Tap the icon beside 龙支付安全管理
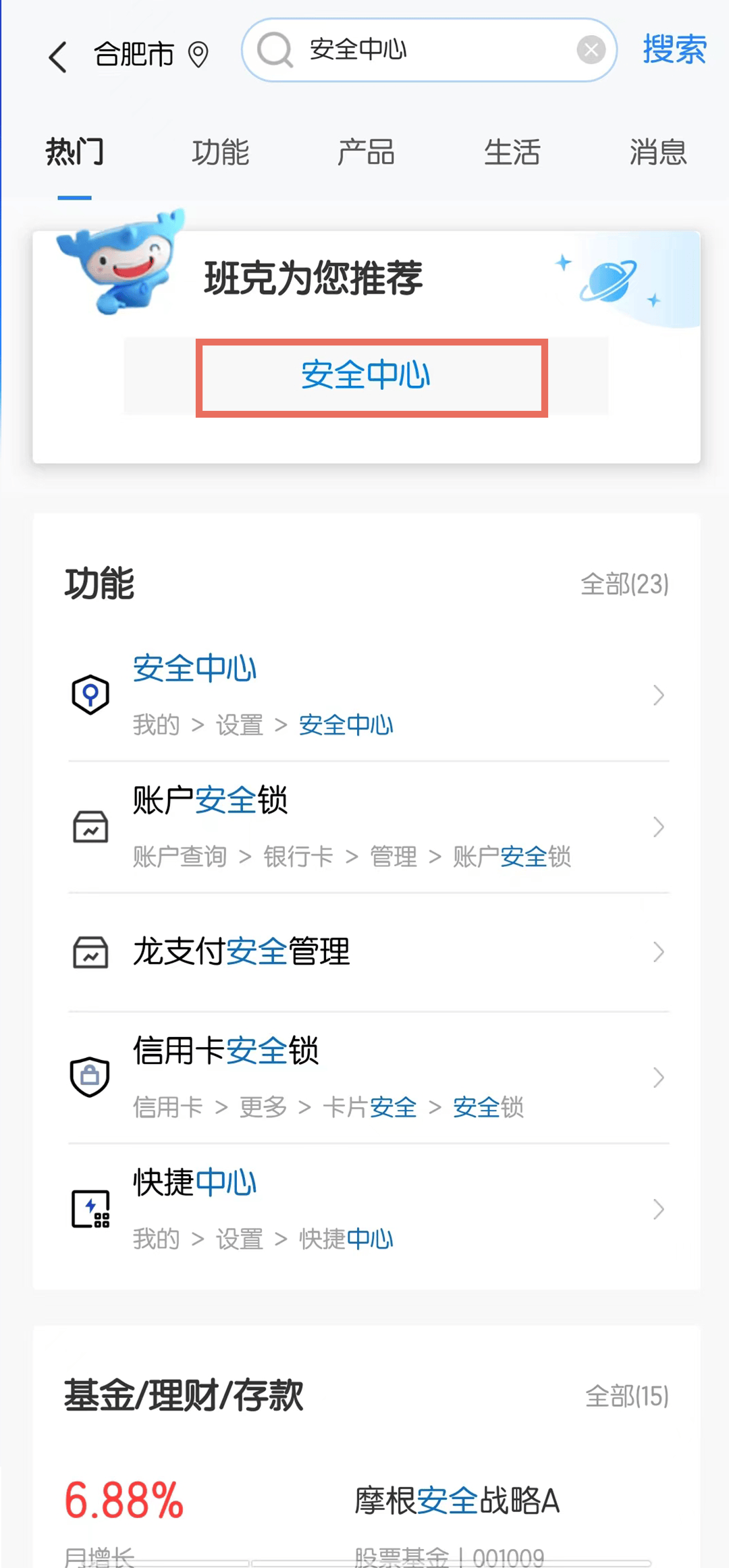 point(90,953)
